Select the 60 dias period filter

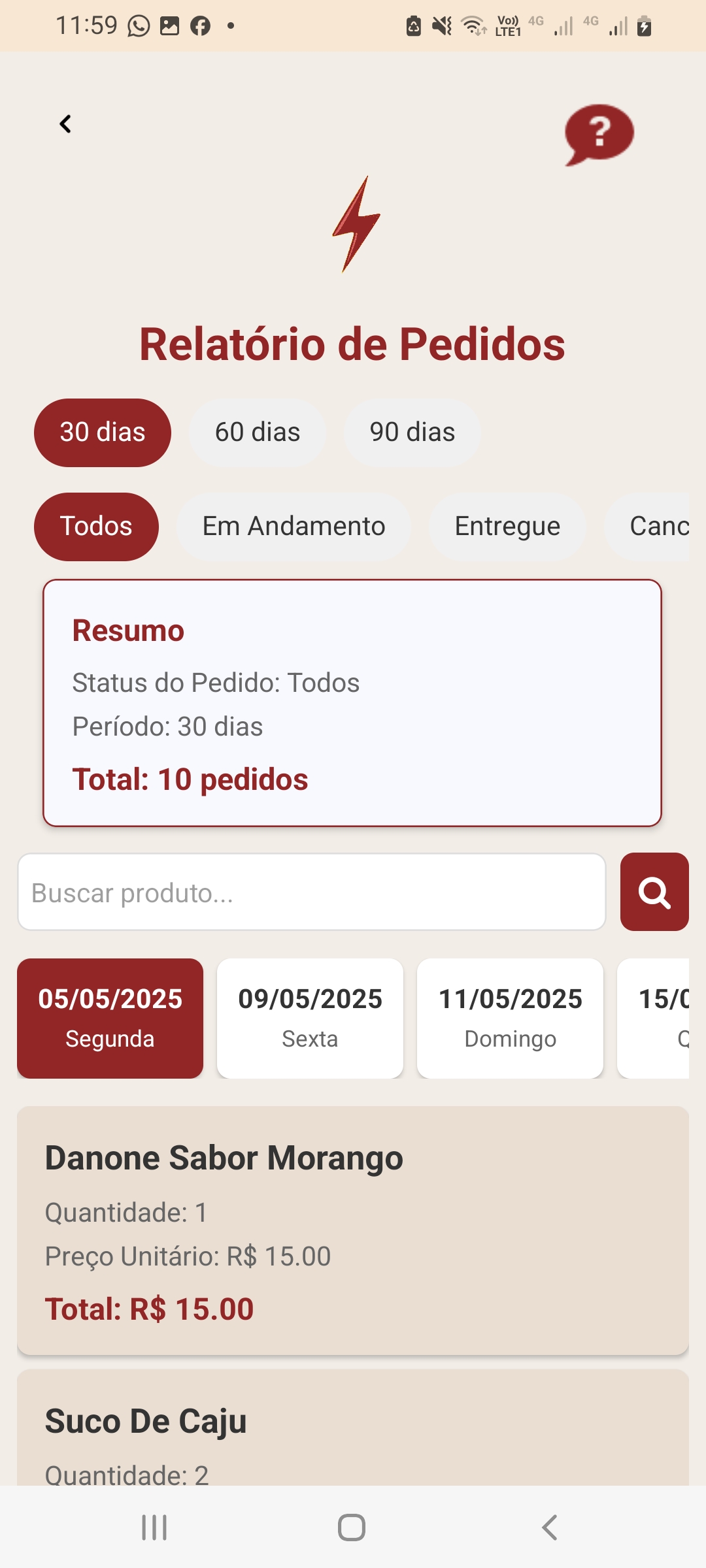click(257, 432)
